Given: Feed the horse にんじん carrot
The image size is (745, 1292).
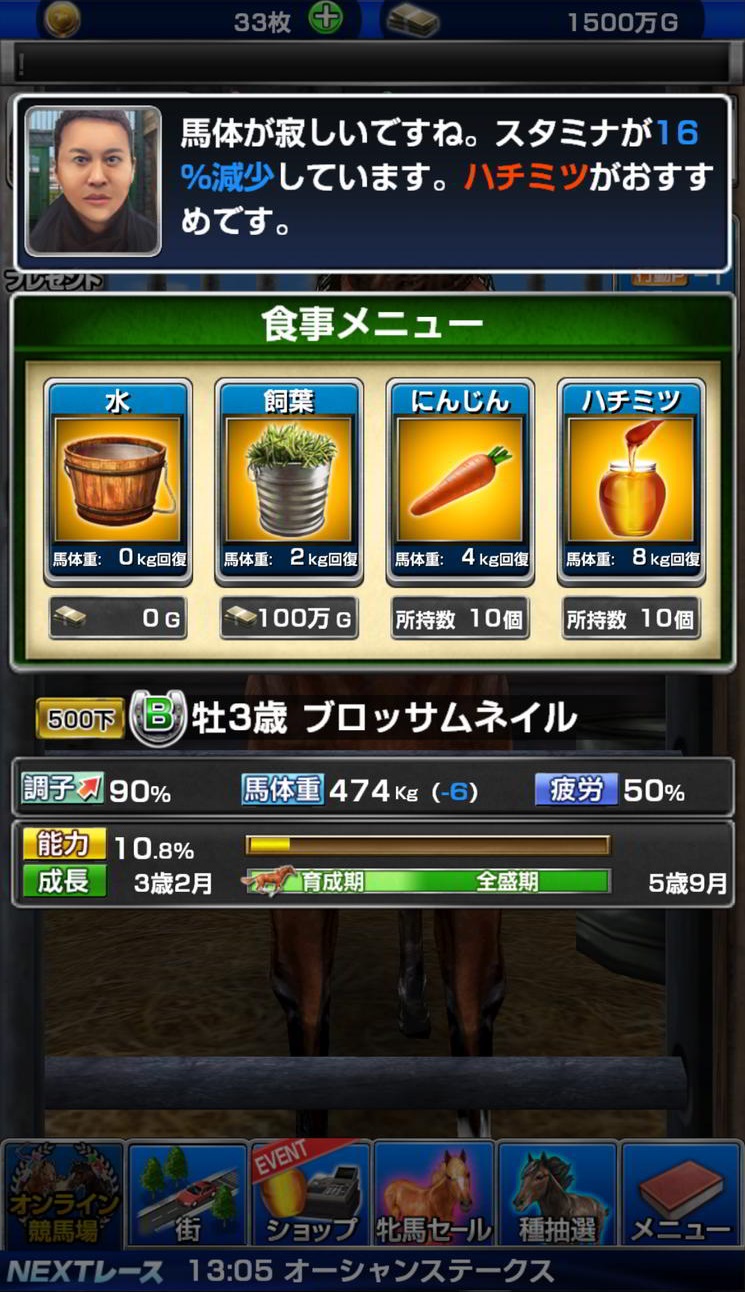Looking at the screenshot, I should click(460, 481).
